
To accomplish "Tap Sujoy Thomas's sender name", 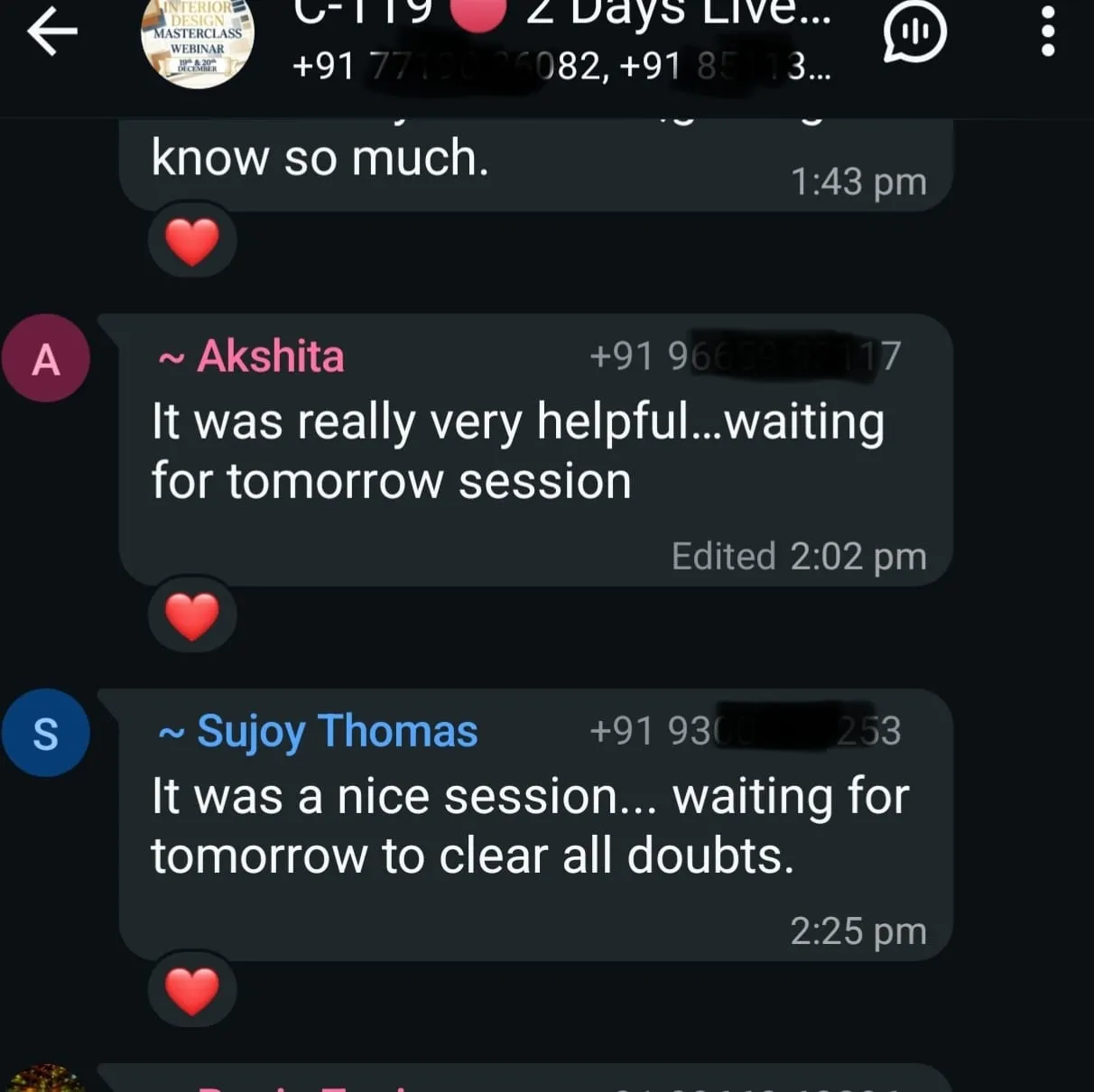I will [x=336, y=731].
